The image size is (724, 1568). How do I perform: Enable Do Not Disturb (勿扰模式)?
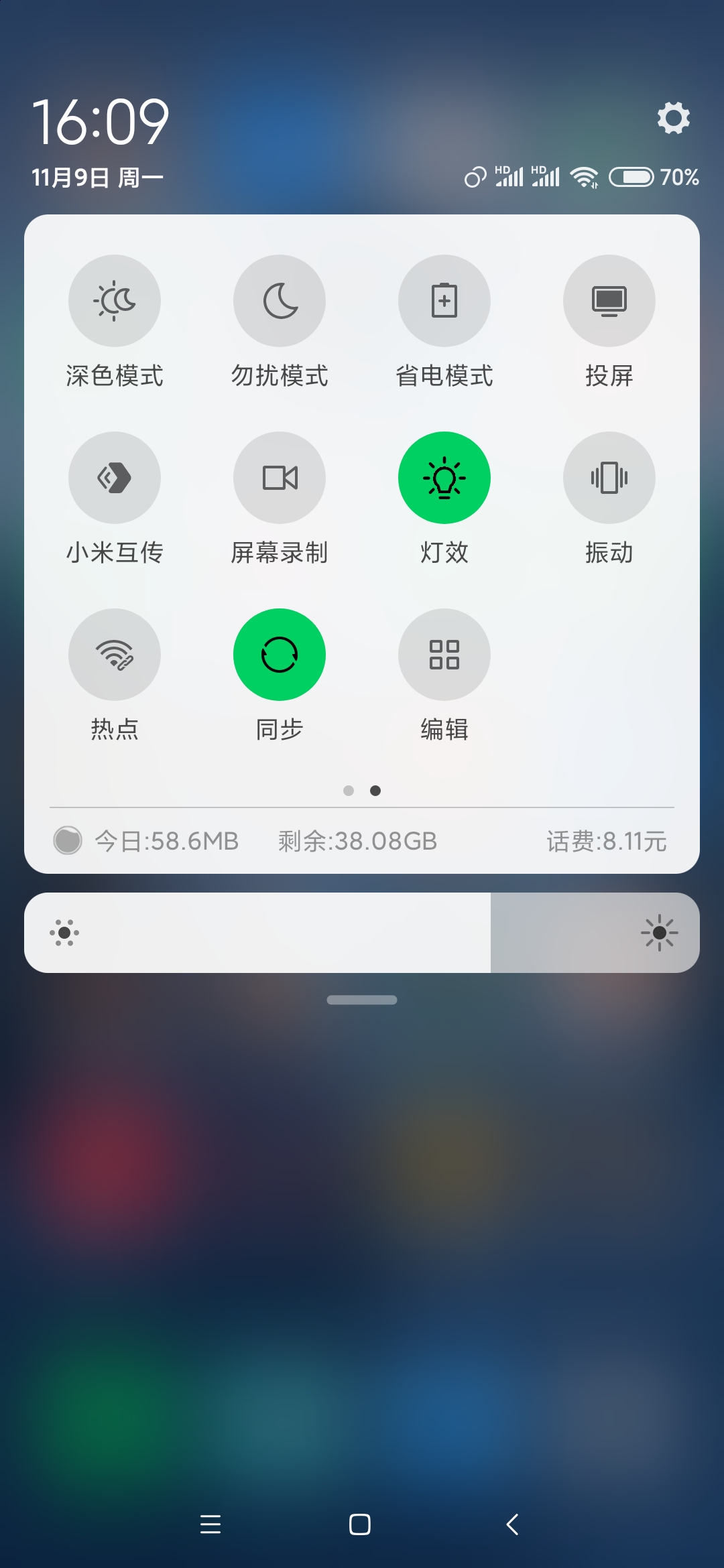point(280,301)
